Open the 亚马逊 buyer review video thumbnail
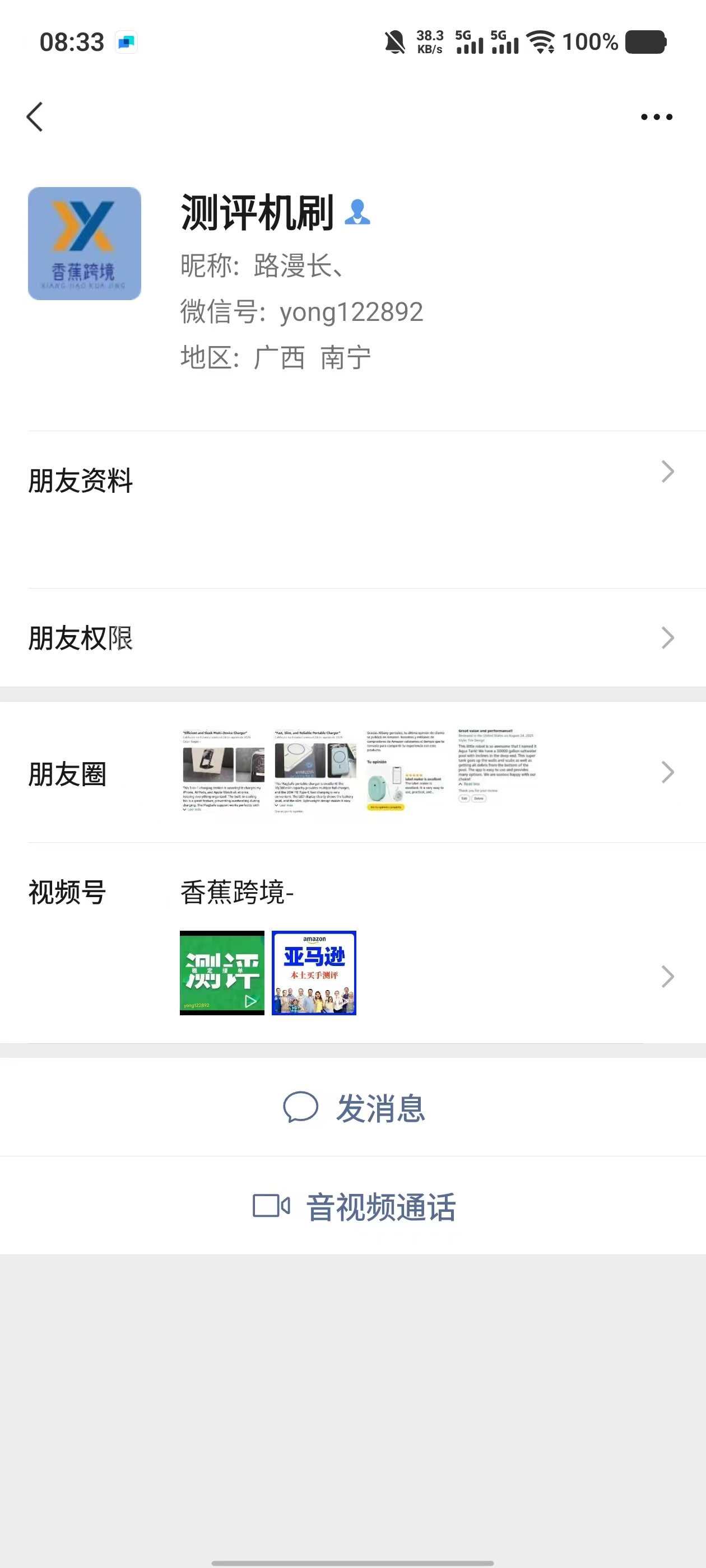The image size is (706, 1568). click(314, 973)
